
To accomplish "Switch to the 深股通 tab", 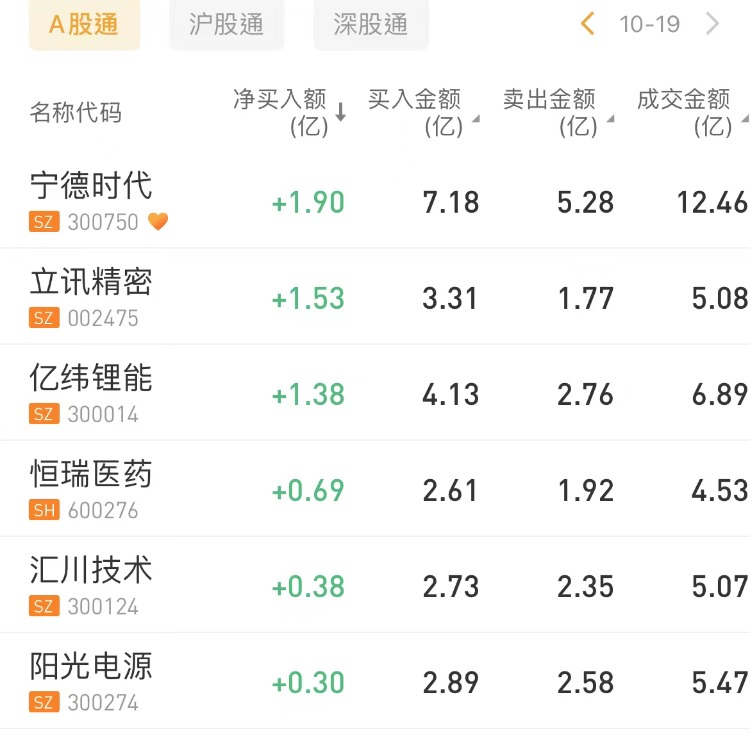I will [x=370, y=25].
